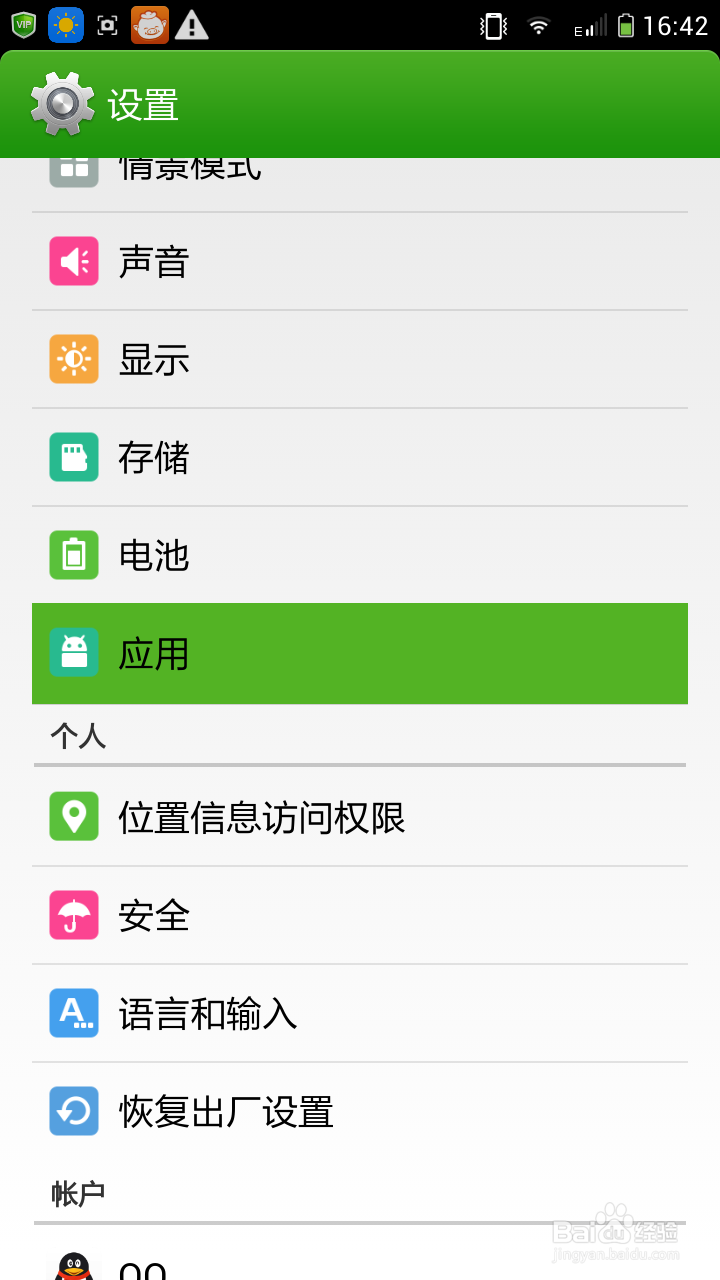Click the language icon beside 语言和输入
720x1280 pixels.
(x=73, y=1013)
